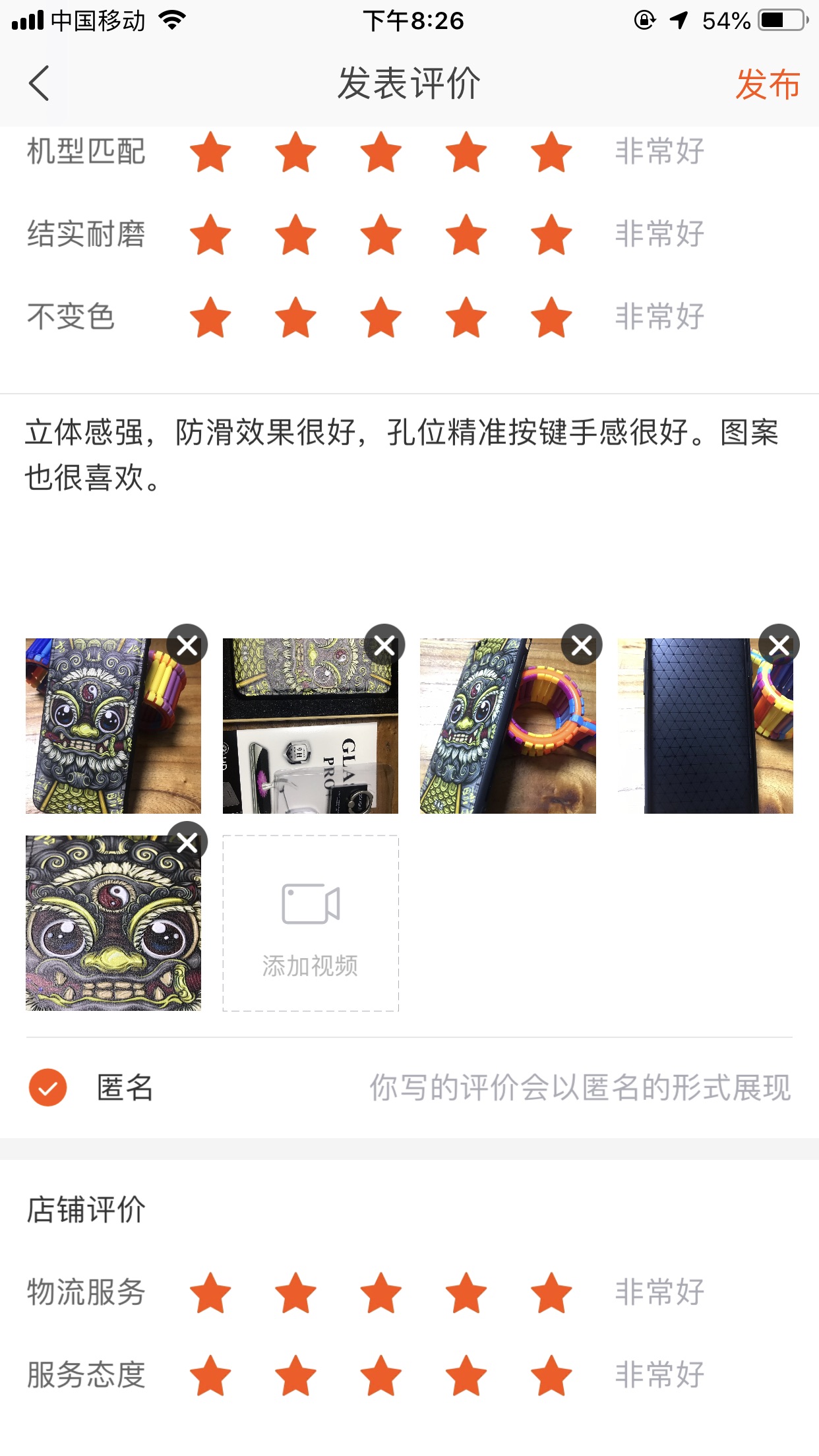This screenshot has height=1456, width=819.
Task: Give 不变色 a two-star rating
Action: point(295,317)
